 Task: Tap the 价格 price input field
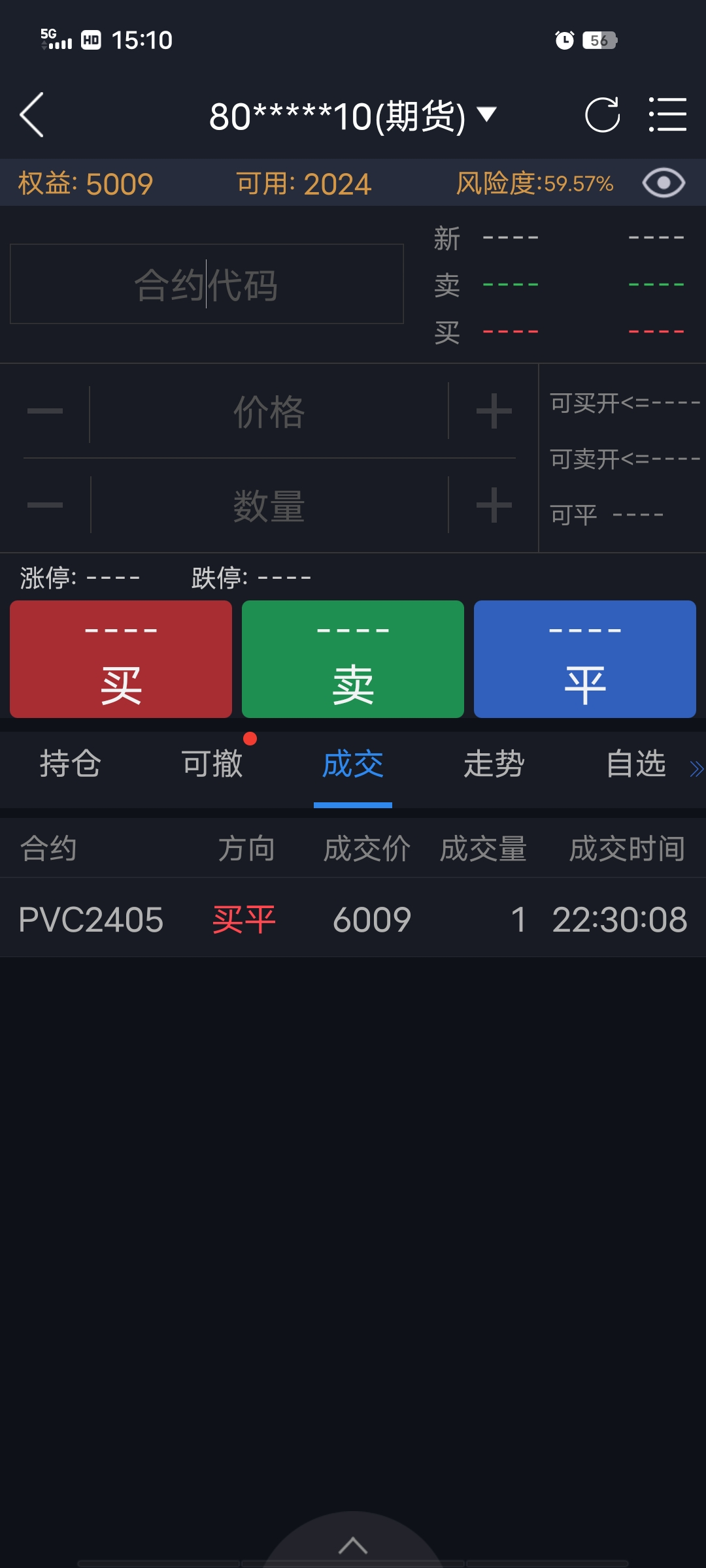(269, 412)
